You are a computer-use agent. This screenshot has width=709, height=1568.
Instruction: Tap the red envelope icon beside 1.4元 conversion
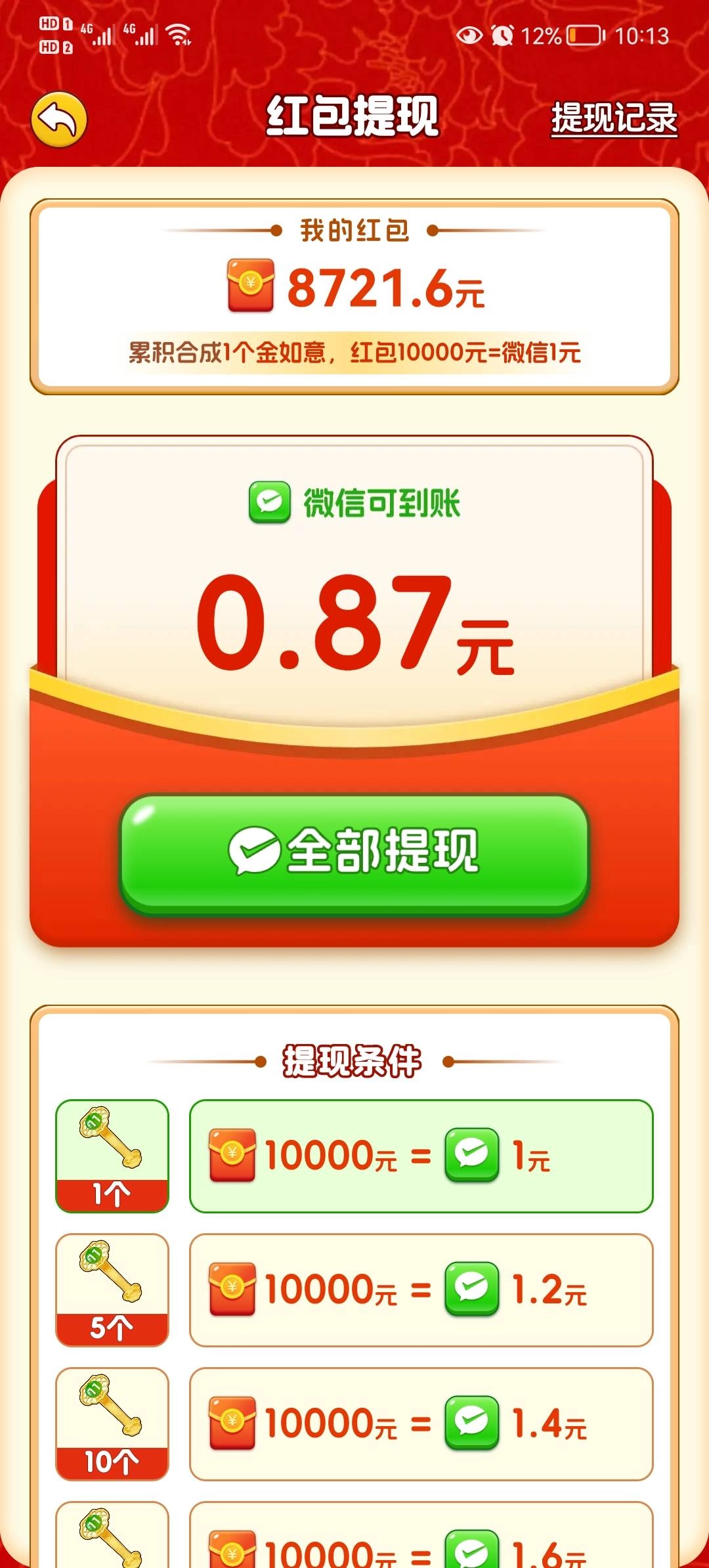tap(231, 1424)
